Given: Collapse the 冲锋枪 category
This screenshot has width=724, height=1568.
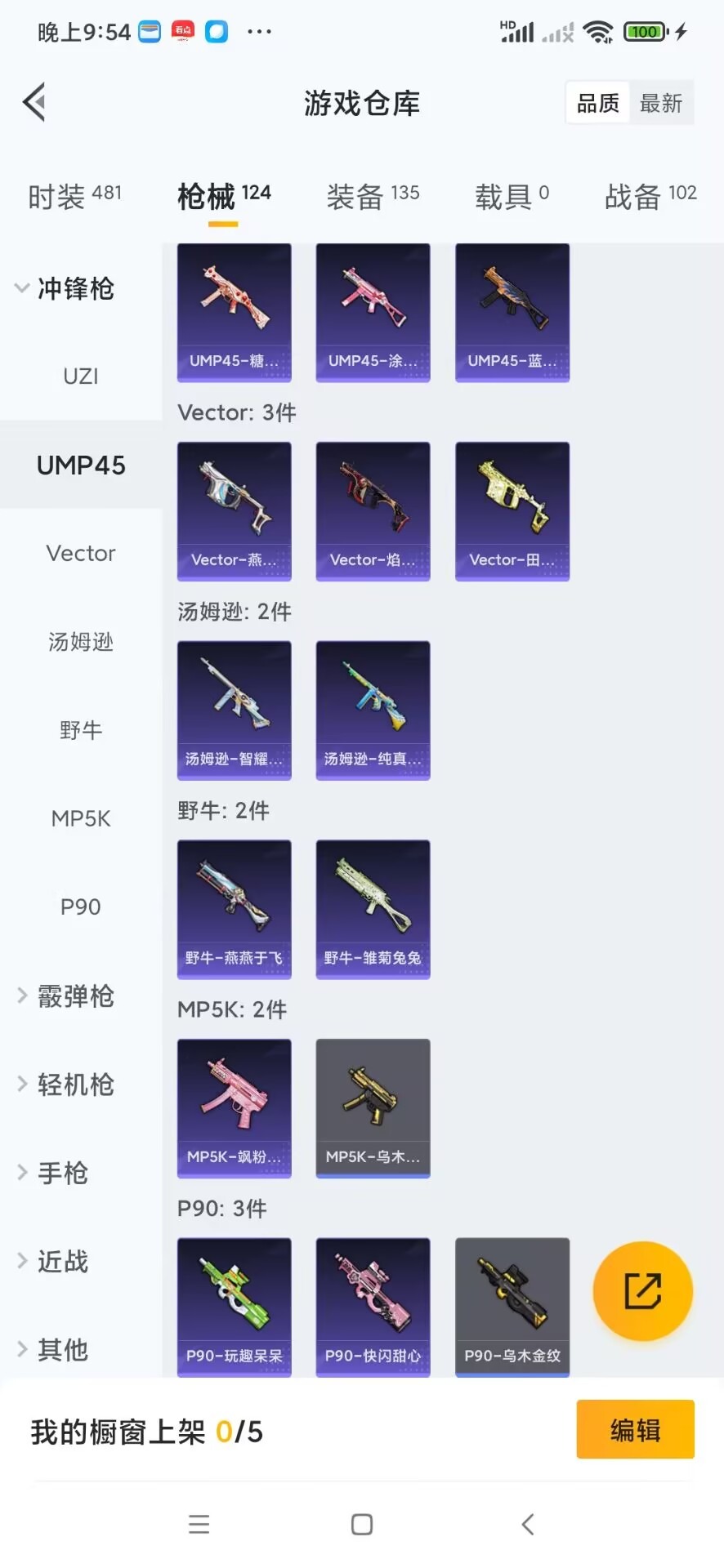Looking at the screenshot, I should (65, 288).
